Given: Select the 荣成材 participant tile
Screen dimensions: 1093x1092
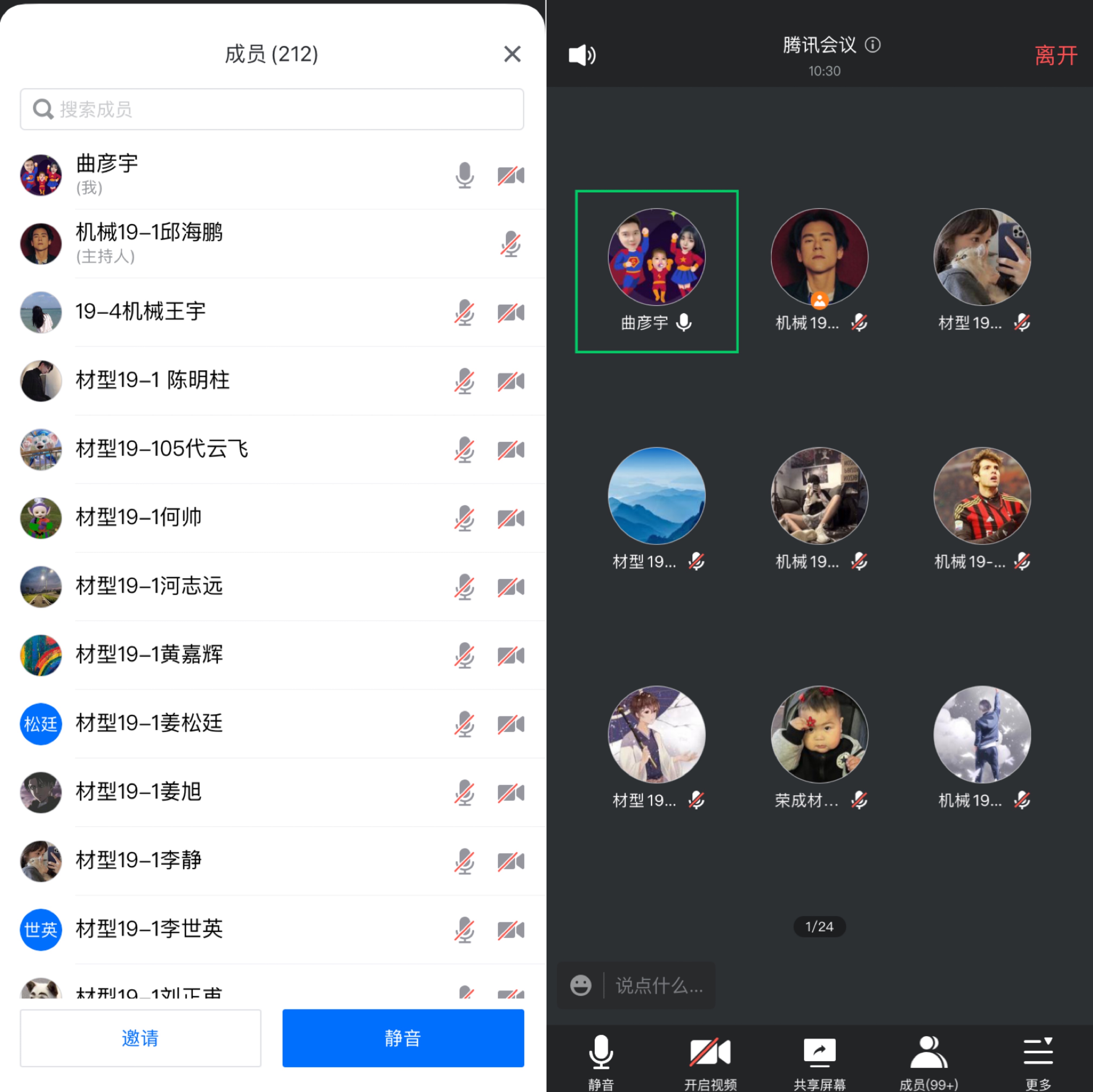Looking at the screenshot, I should (819, 747).
